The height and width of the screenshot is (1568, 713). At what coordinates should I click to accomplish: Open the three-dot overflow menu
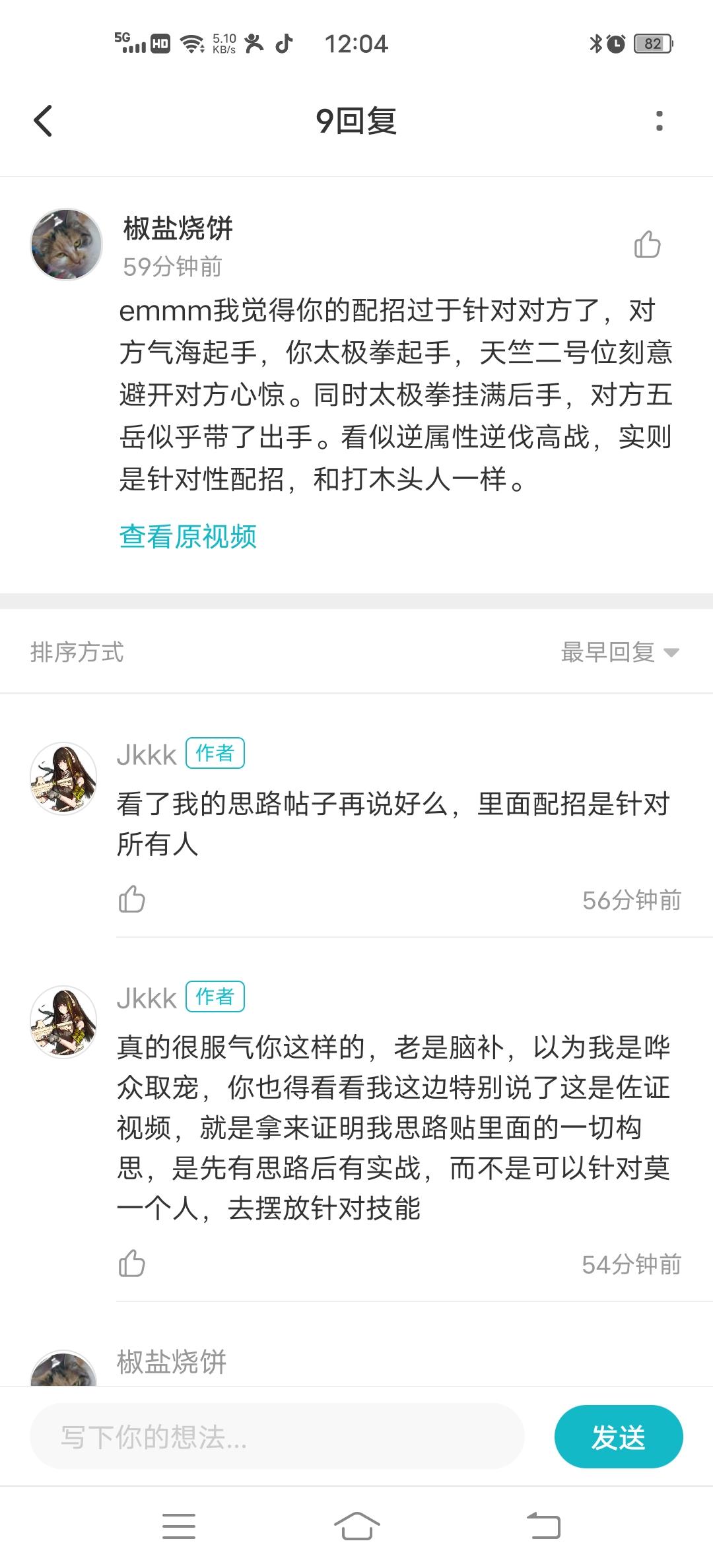pos(659,121)
